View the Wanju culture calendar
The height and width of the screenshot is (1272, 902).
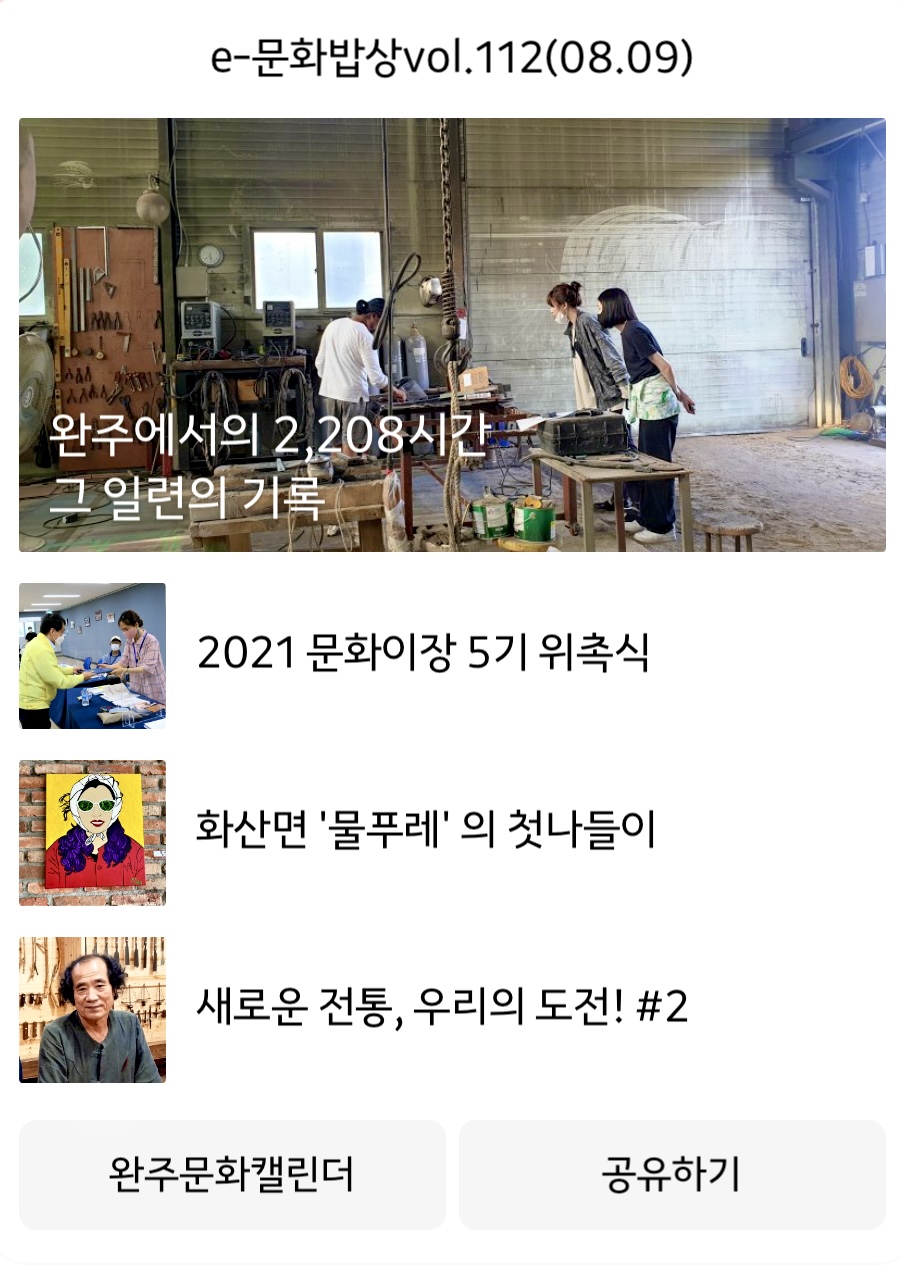coord(232,1176)
